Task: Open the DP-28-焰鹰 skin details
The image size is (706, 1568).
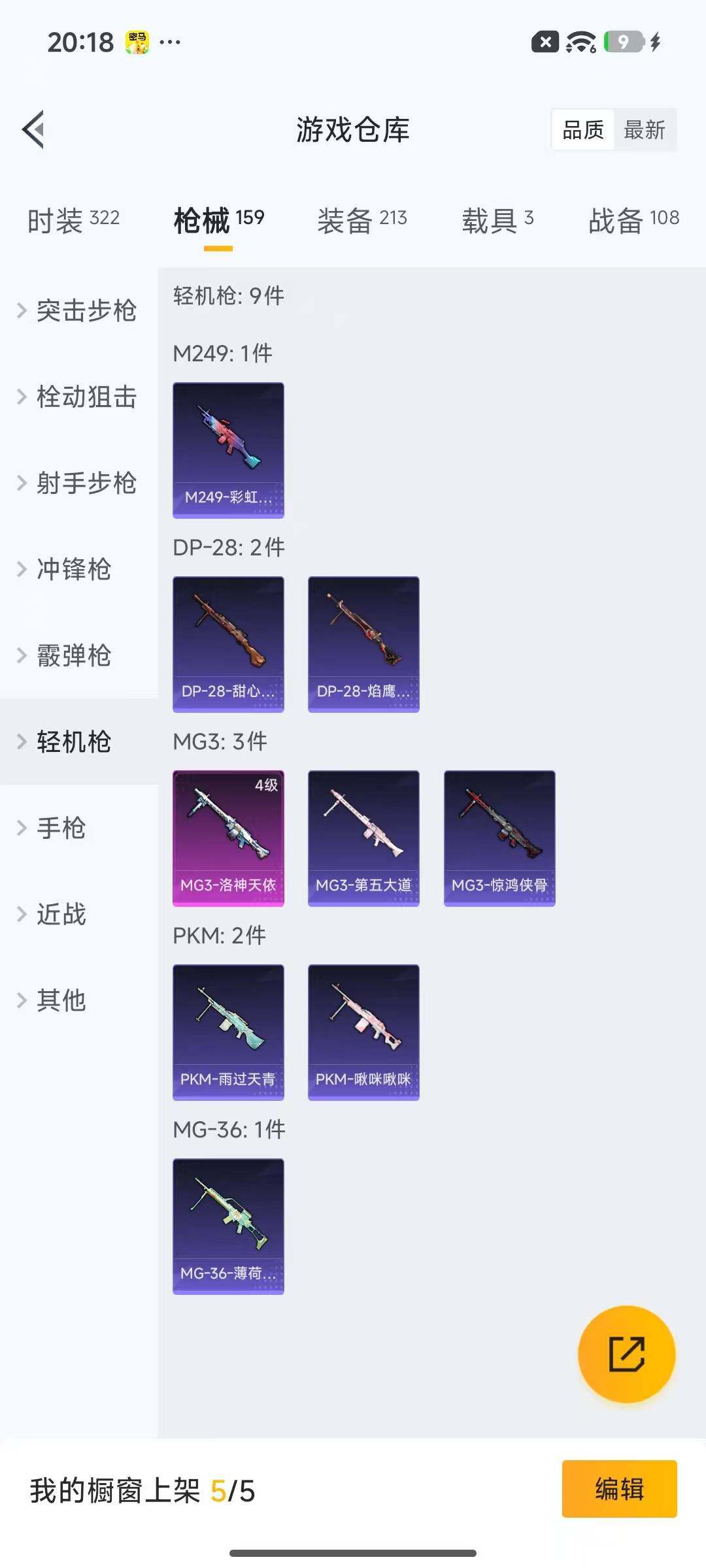Action: click(363, 644)
